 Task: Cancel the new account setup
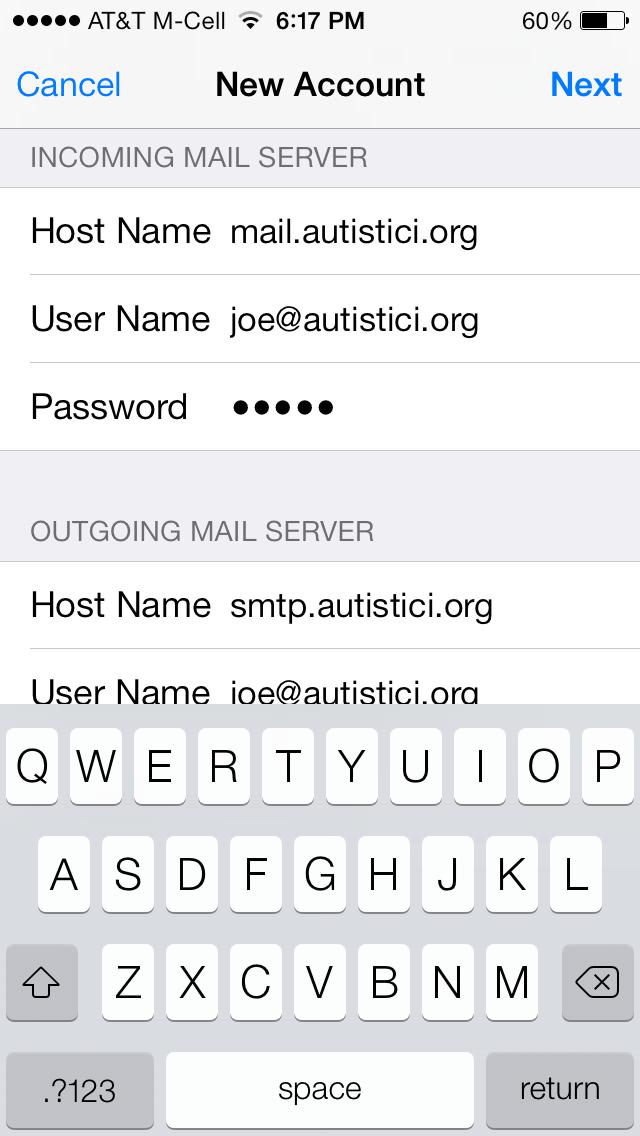click(69, 85)
